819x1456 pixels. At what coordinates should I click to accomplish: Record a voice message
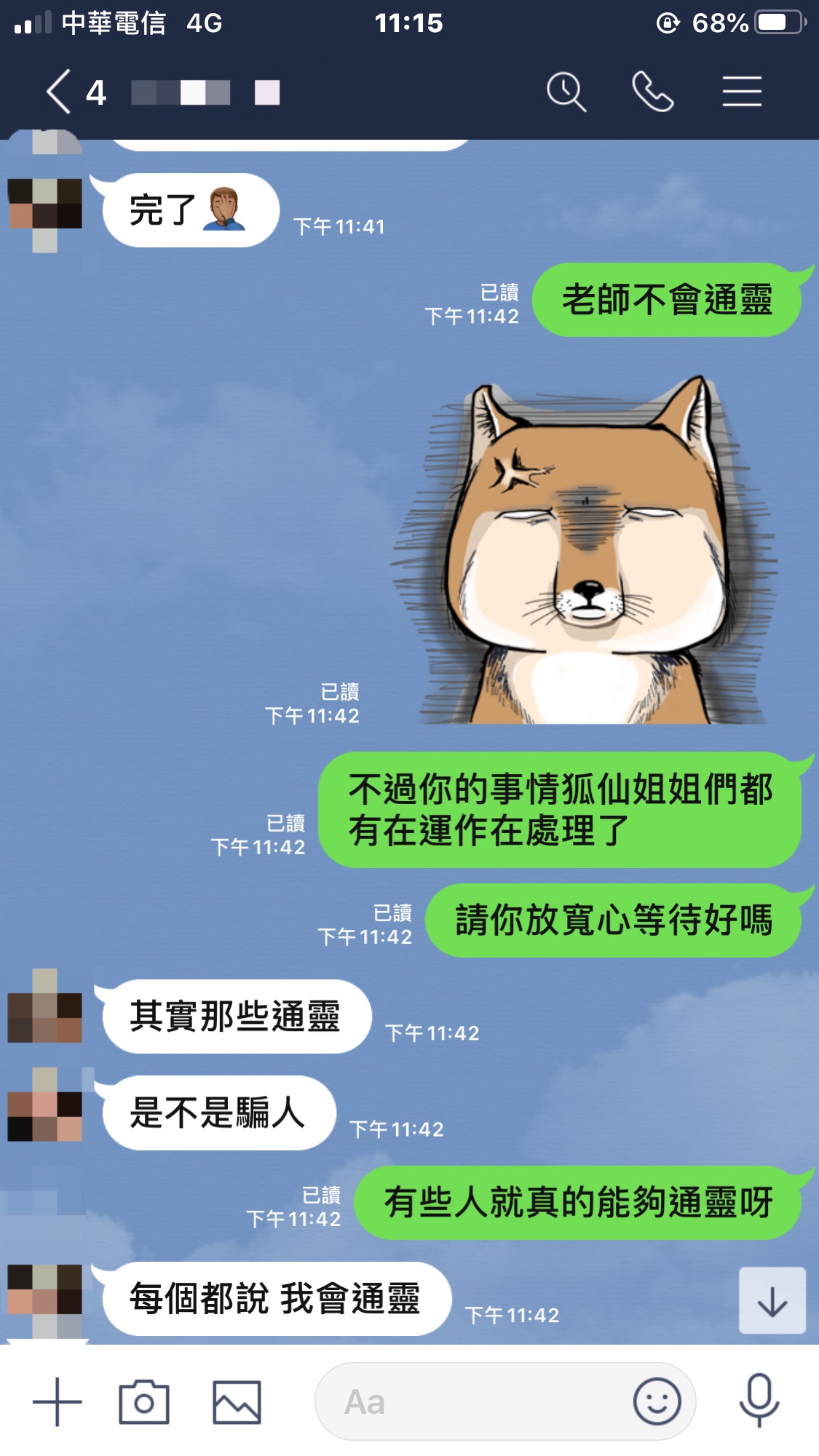pyautogui.click(x=759, y=1401)
